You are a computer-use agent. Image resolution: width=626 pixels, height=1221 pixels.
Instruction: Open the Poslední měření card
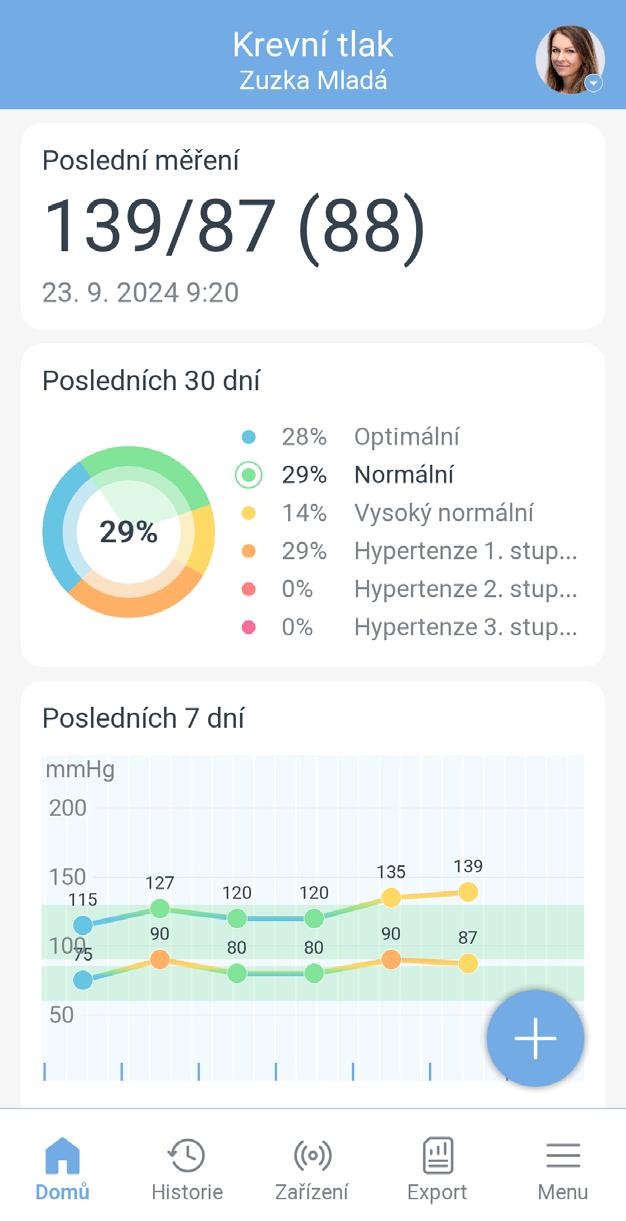coord(312,227)
